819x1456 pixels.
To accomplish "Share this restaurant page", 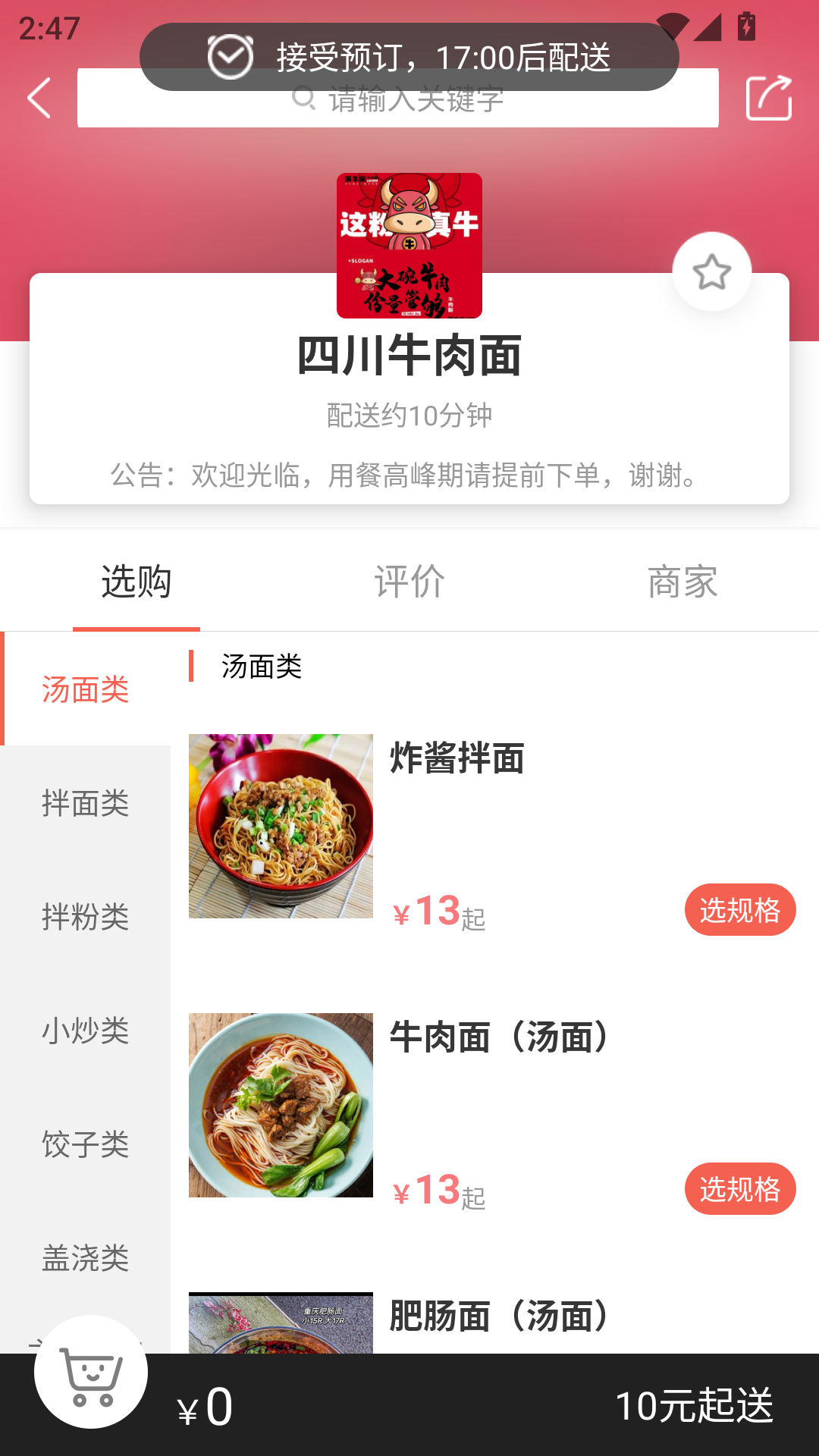I will (x=768, y=98).
